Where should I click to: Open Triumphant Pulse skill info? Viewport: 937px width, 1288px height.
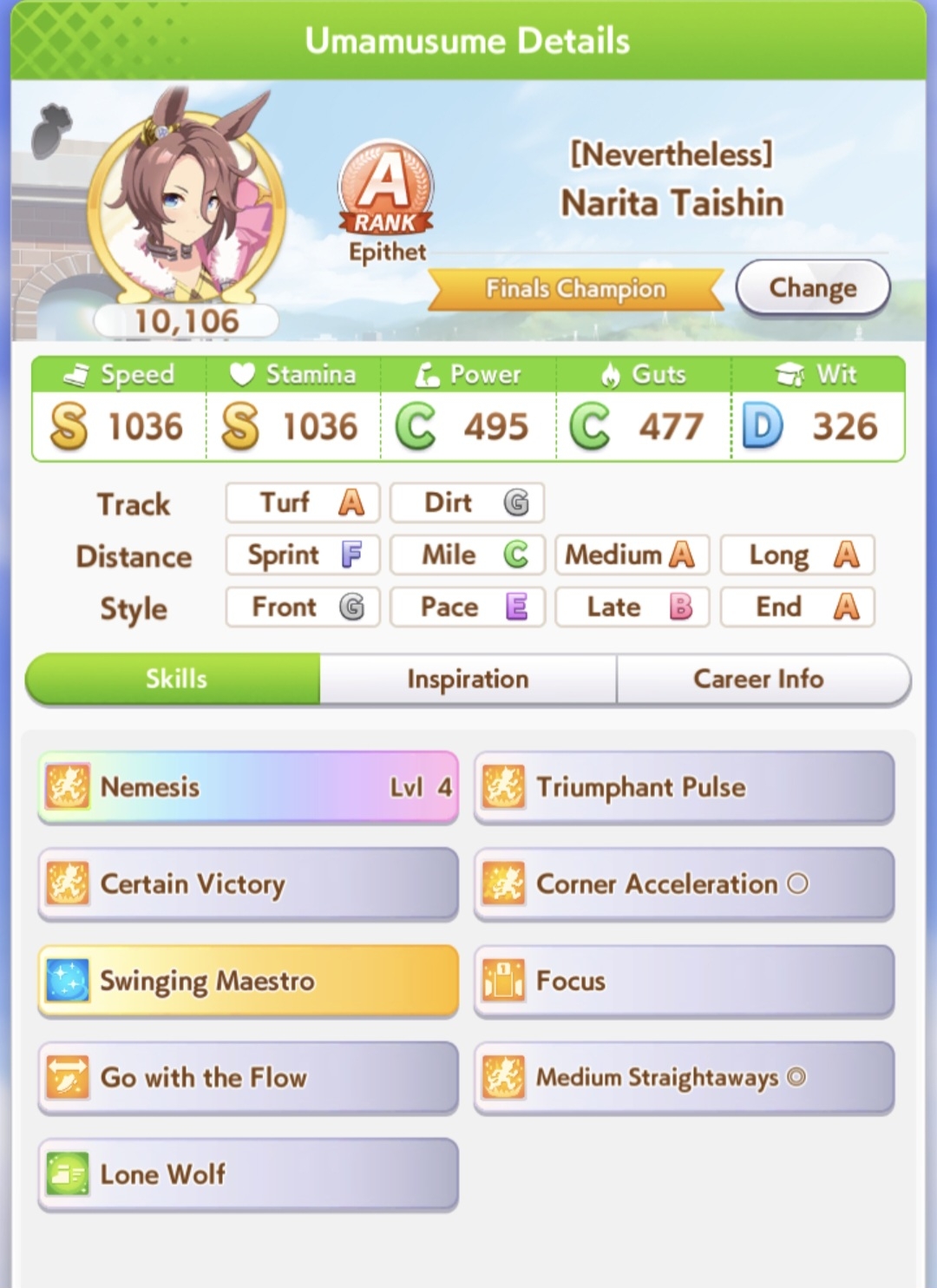[684, 787]
